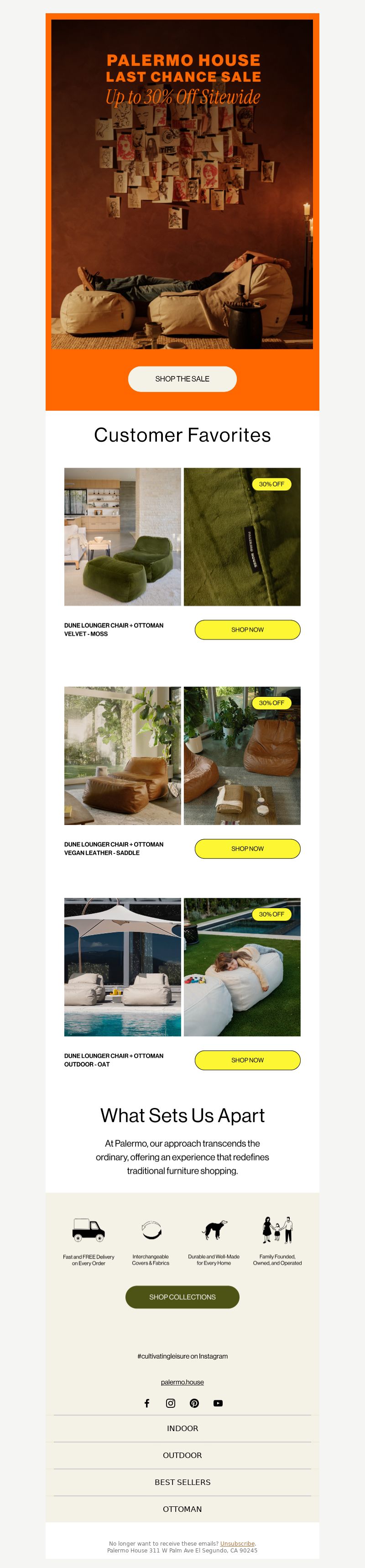The image size is (365, 1568).
Task: Unsubscribe from these emails
Action: tap(237, 1543)
